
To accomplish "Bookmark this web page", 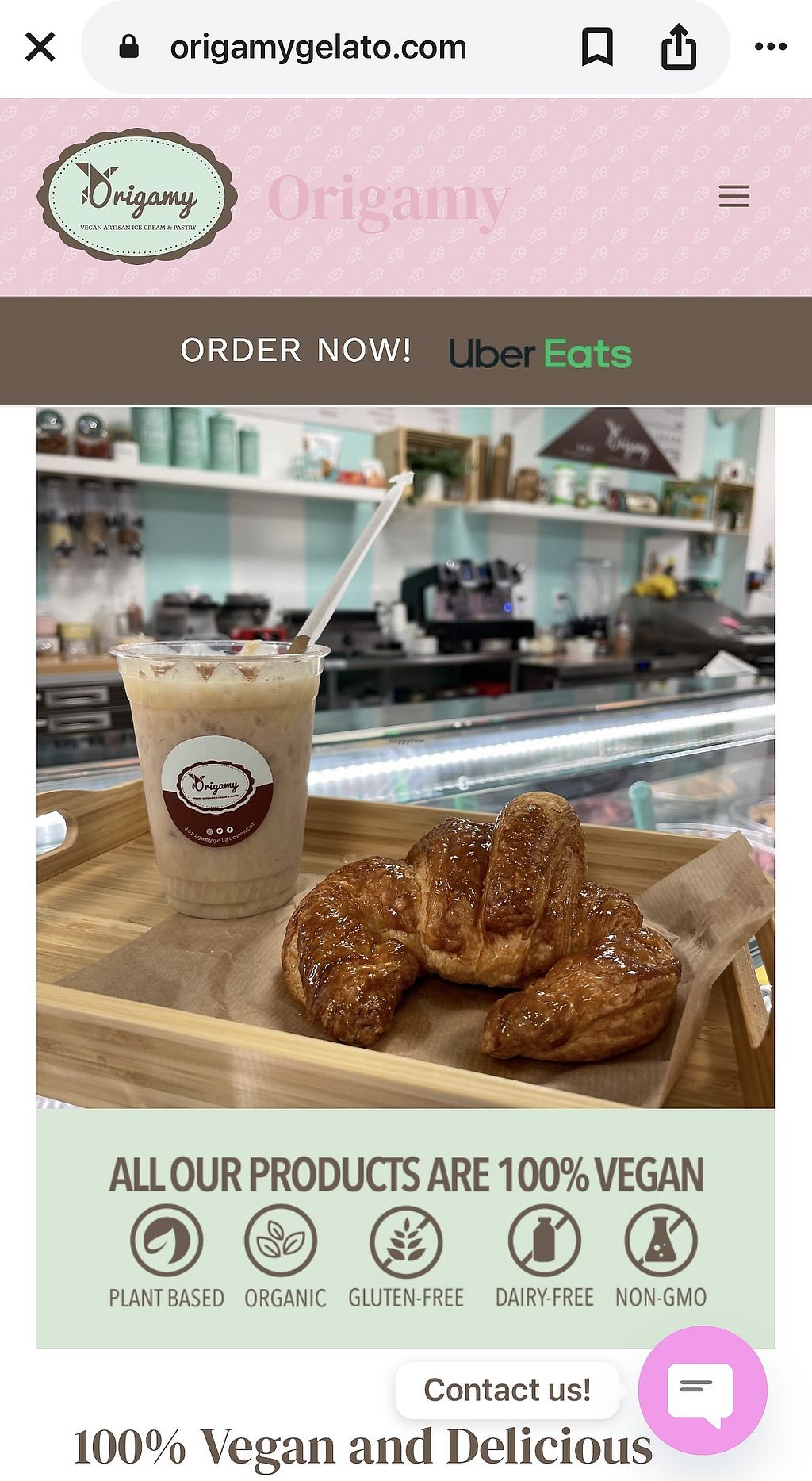I will click(x=597, y=48).
